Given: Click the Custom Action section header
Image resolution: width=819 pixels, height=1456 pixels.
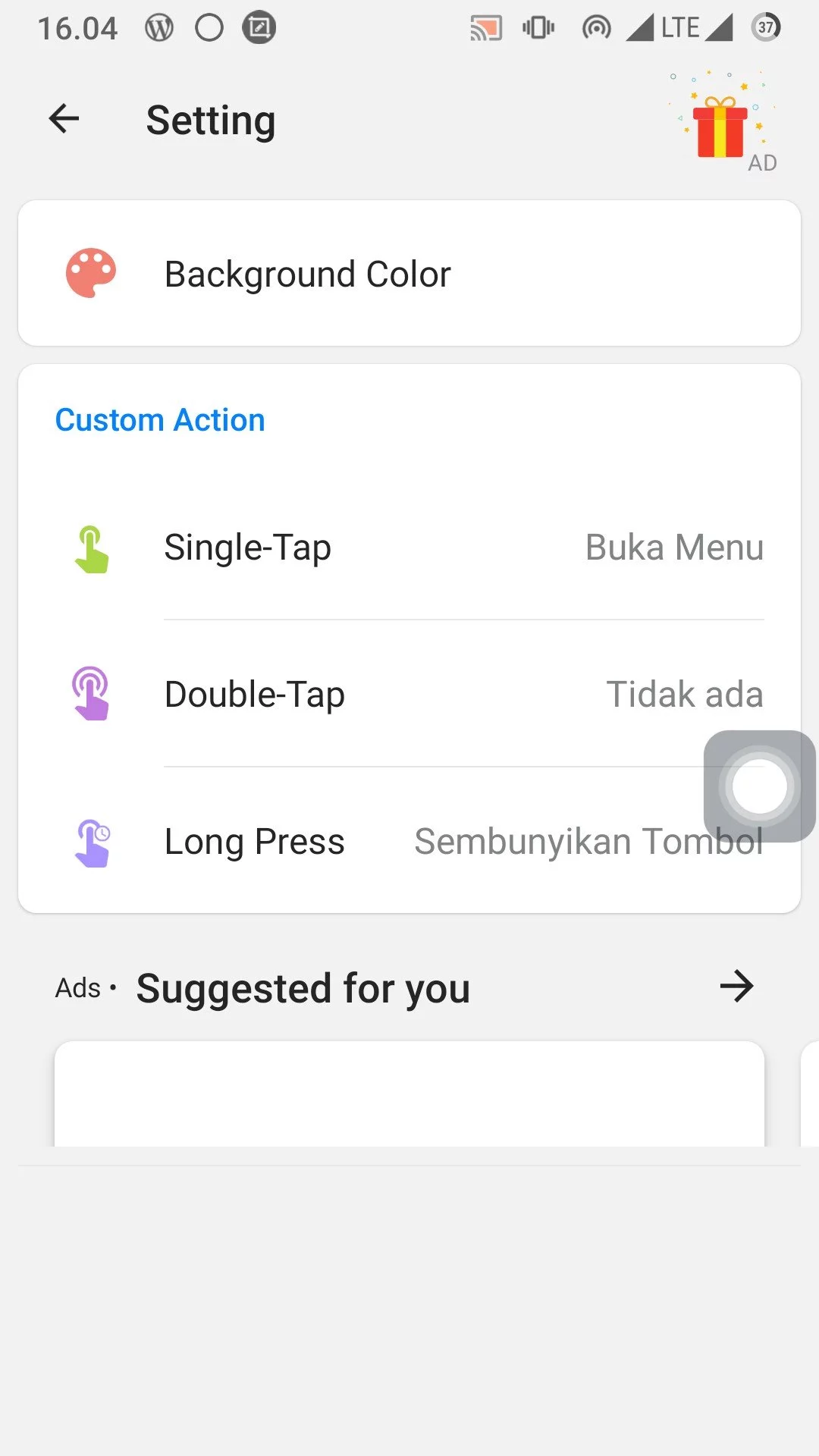Looking at the screenshot, I should 159,419.
